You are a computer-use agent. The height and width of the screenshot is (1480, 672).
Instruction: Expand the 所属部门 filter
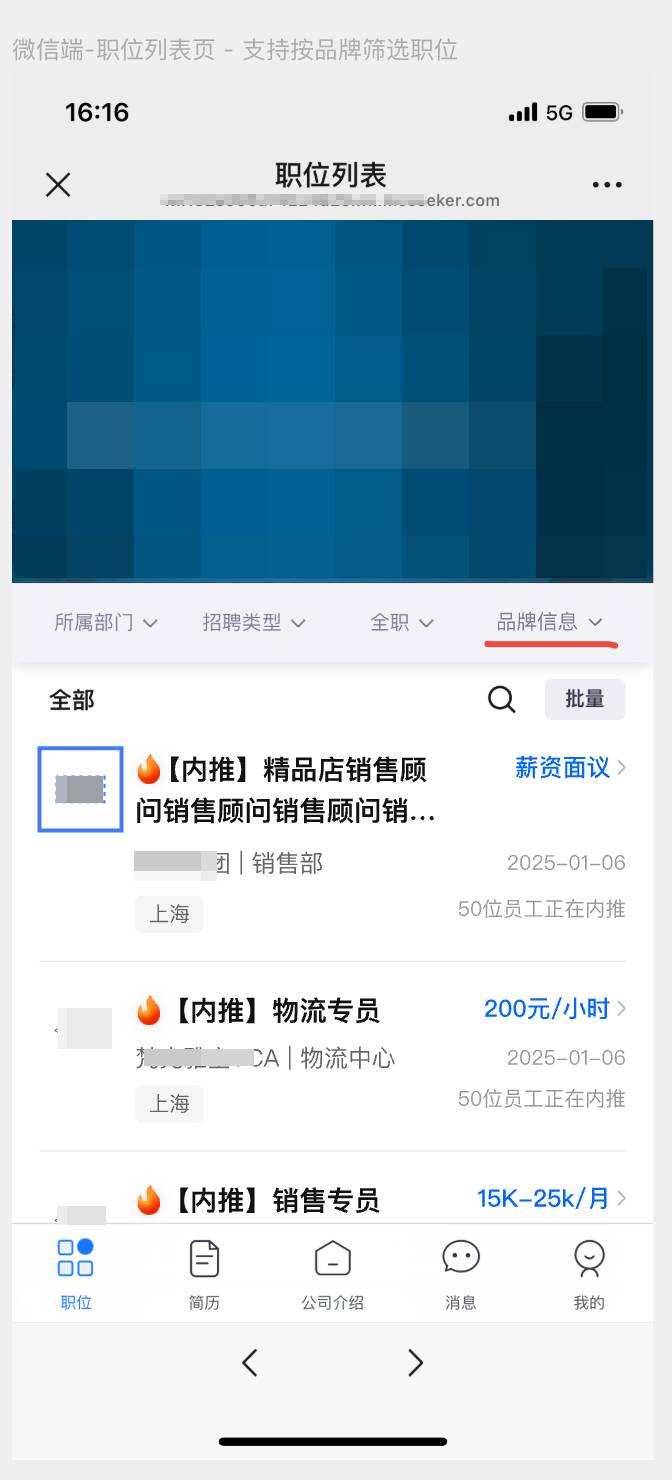(106, 622)
